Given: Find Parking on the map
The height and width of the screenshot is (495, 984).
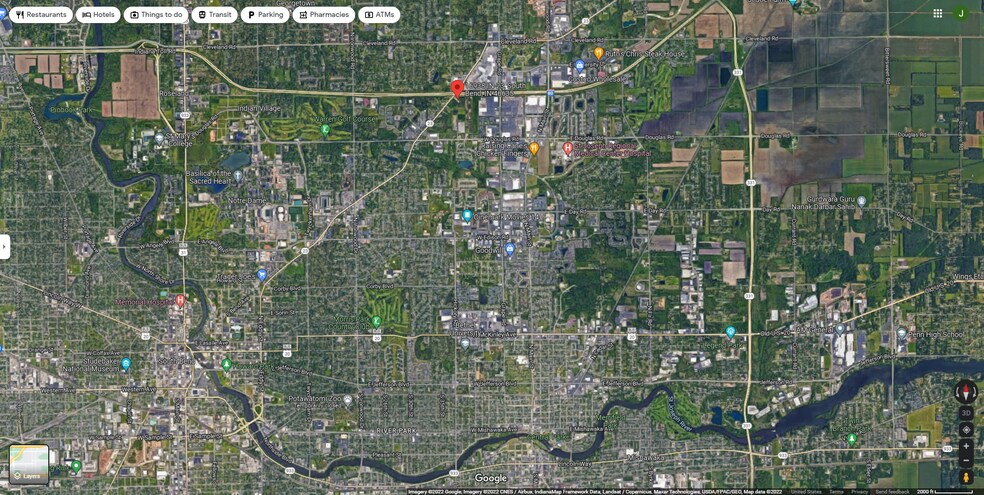Looking at the screenshot, I should coord(265,15).
